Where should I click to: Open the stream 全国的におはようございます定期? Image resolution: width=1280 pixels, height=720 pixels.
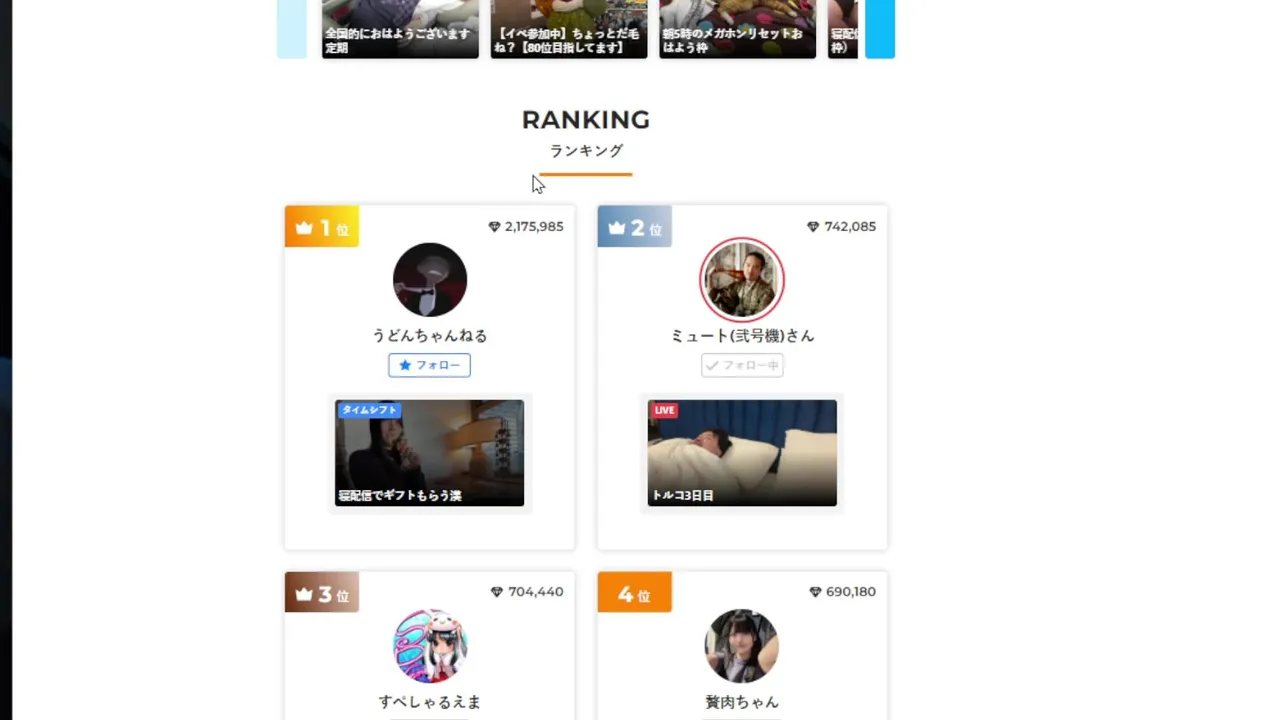click(400, 28)
